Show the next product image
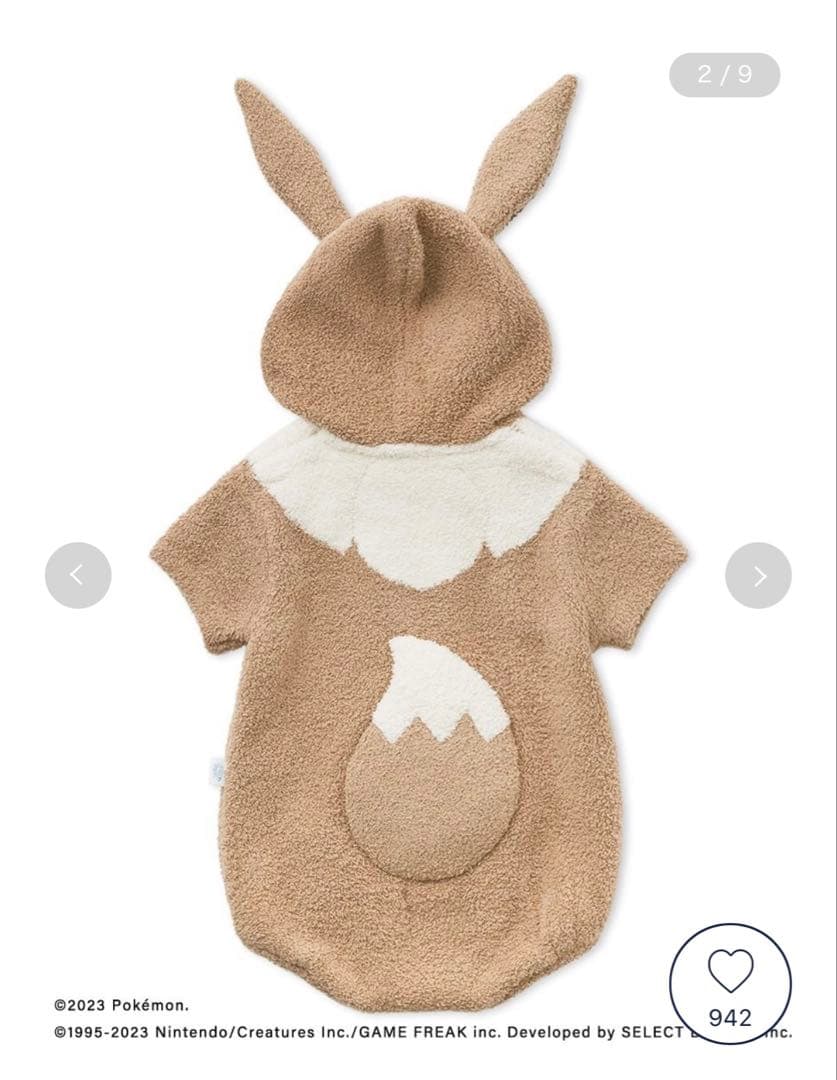837x1080 pixels. 758,575
